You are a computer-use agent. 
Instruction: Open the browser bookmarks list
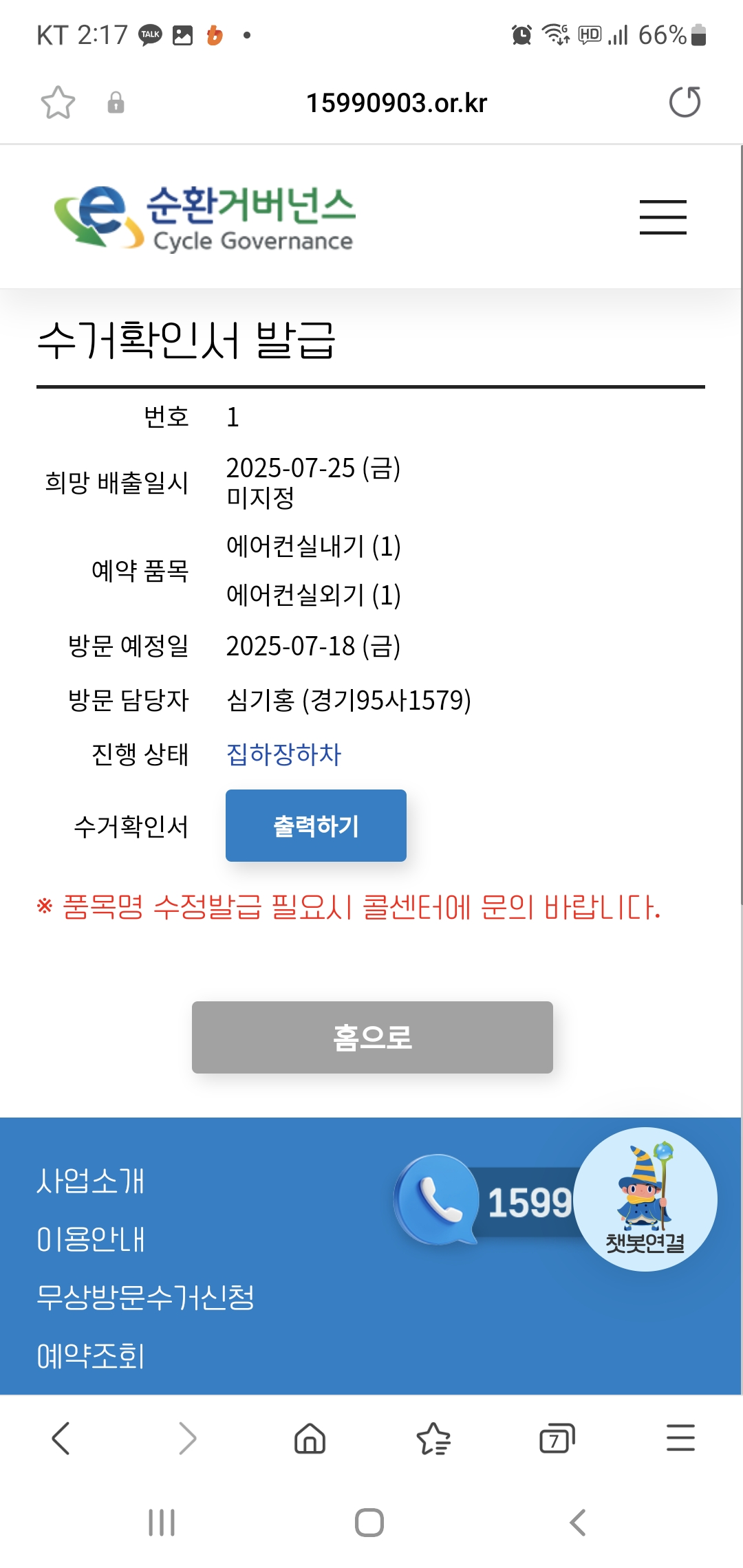(433, 1438)
